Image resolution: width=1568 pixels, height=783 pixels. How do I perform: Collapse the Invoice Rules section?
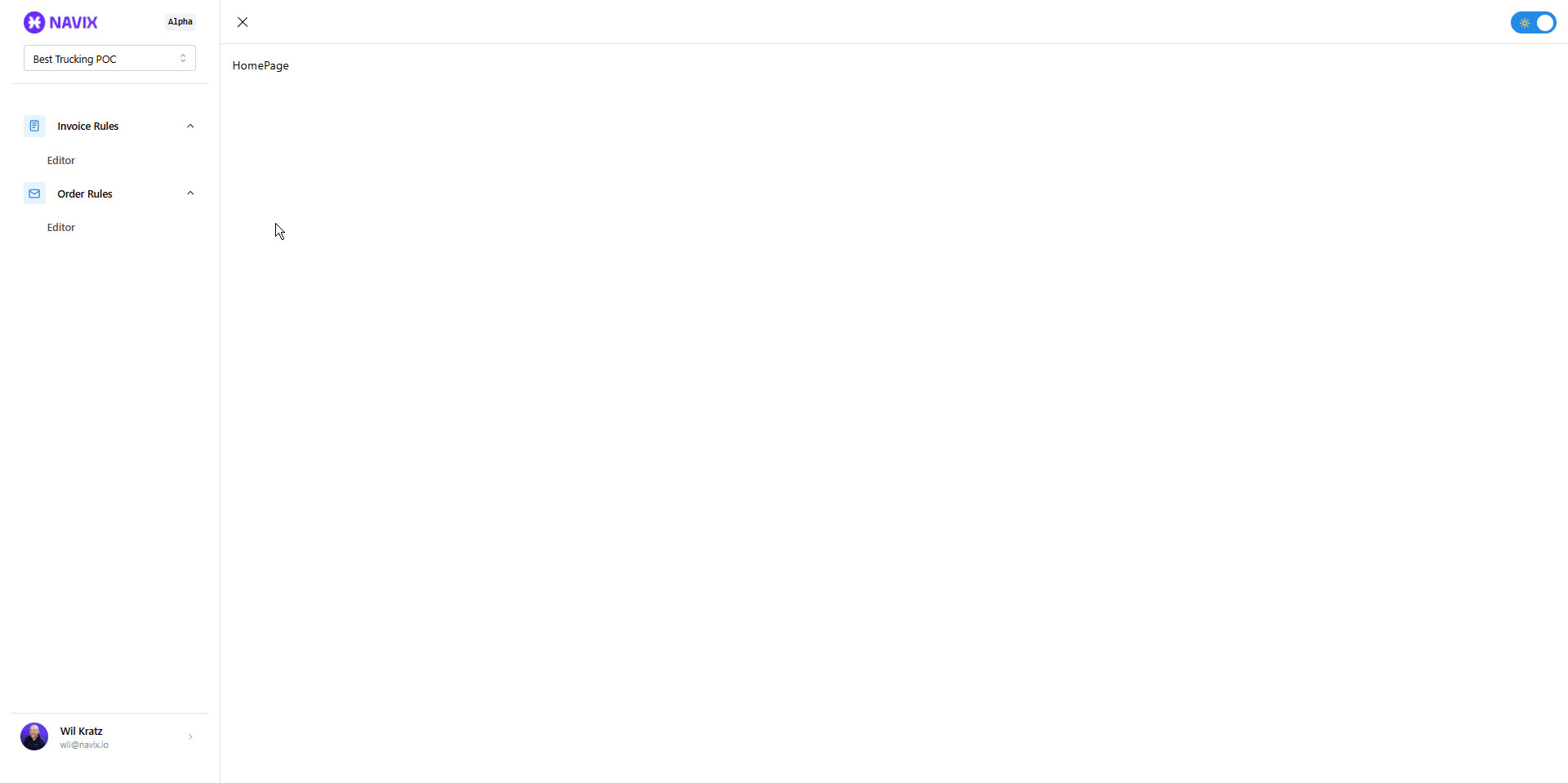(190, 127)
